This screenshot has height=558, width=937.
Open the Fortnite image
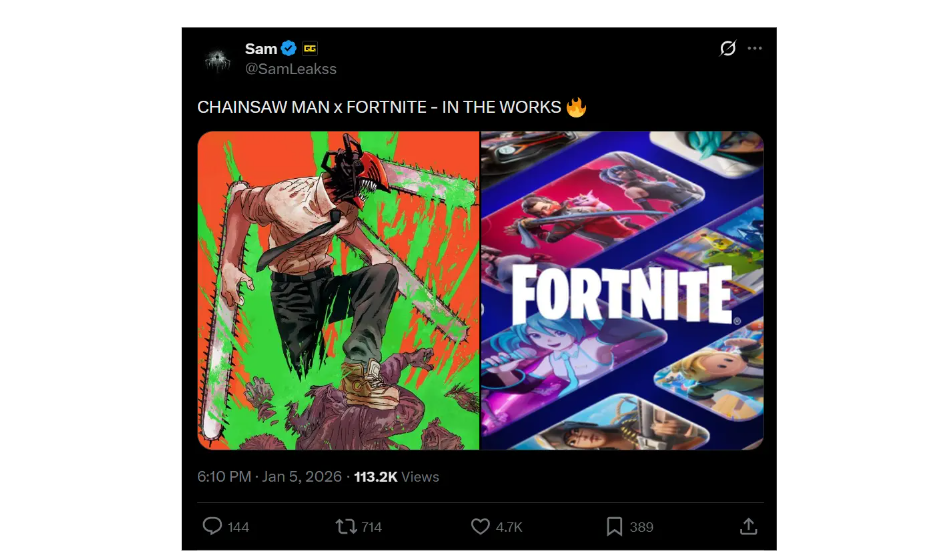click(x=622, y=290)
